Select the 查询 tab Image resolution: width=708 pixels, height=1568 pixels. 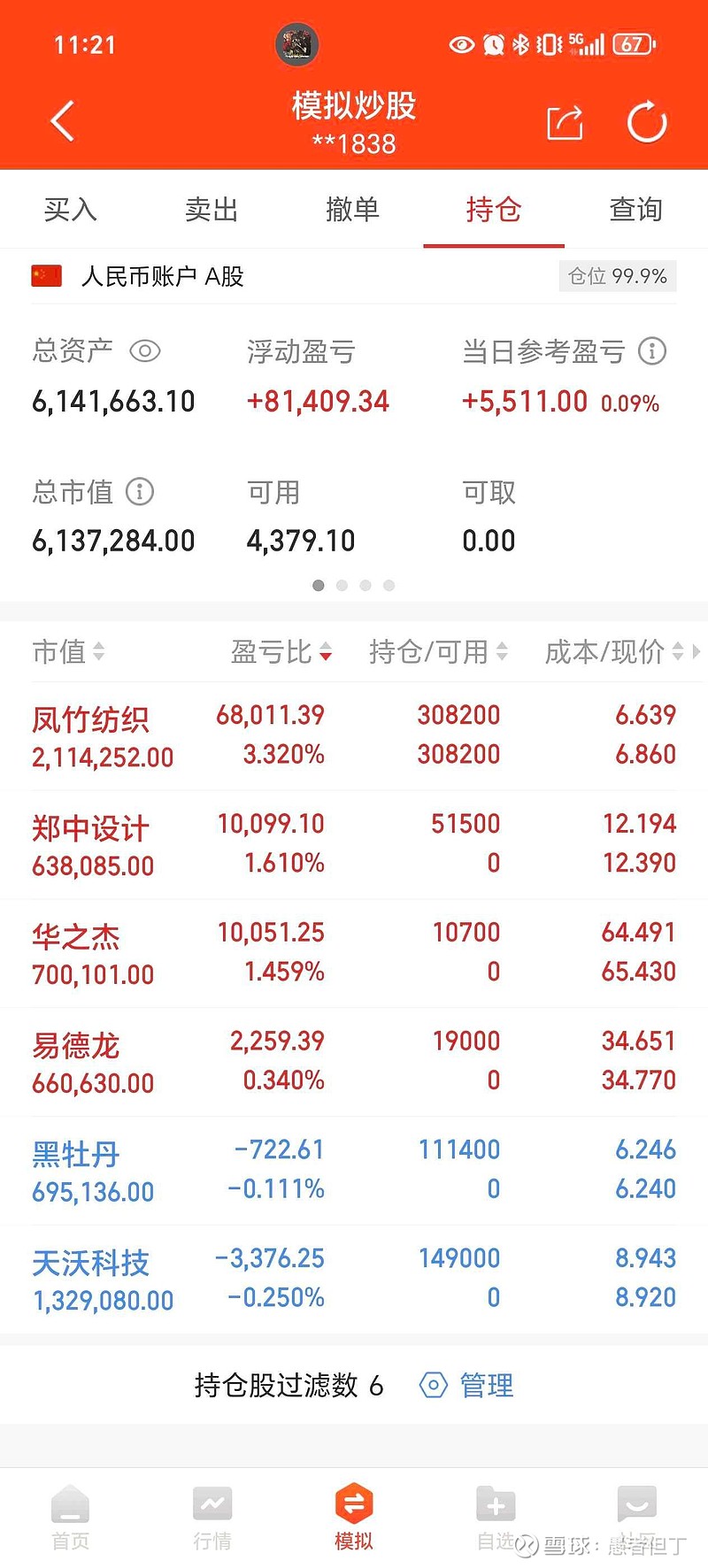(635, 210)
